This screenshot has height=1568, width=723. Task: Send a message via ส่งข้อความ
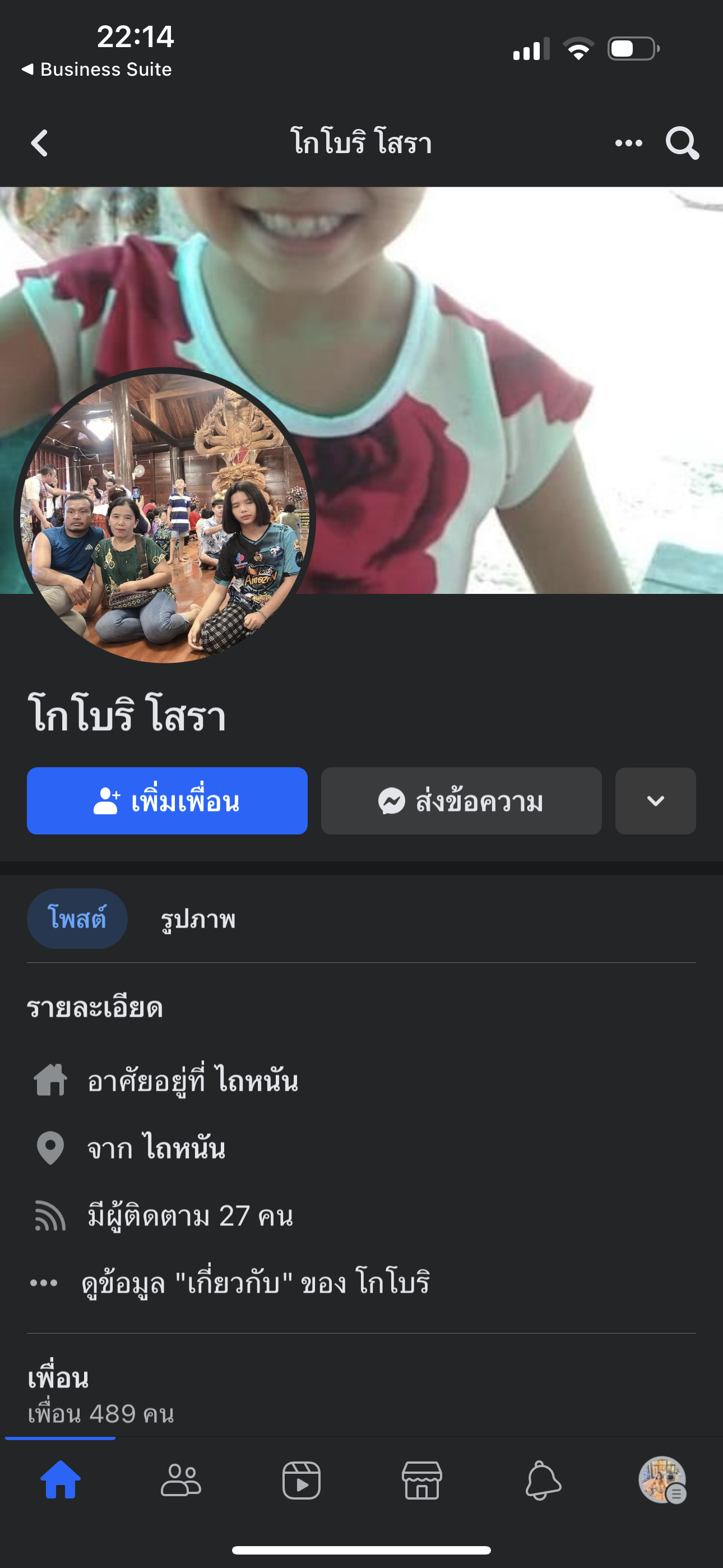pos(461,800)
